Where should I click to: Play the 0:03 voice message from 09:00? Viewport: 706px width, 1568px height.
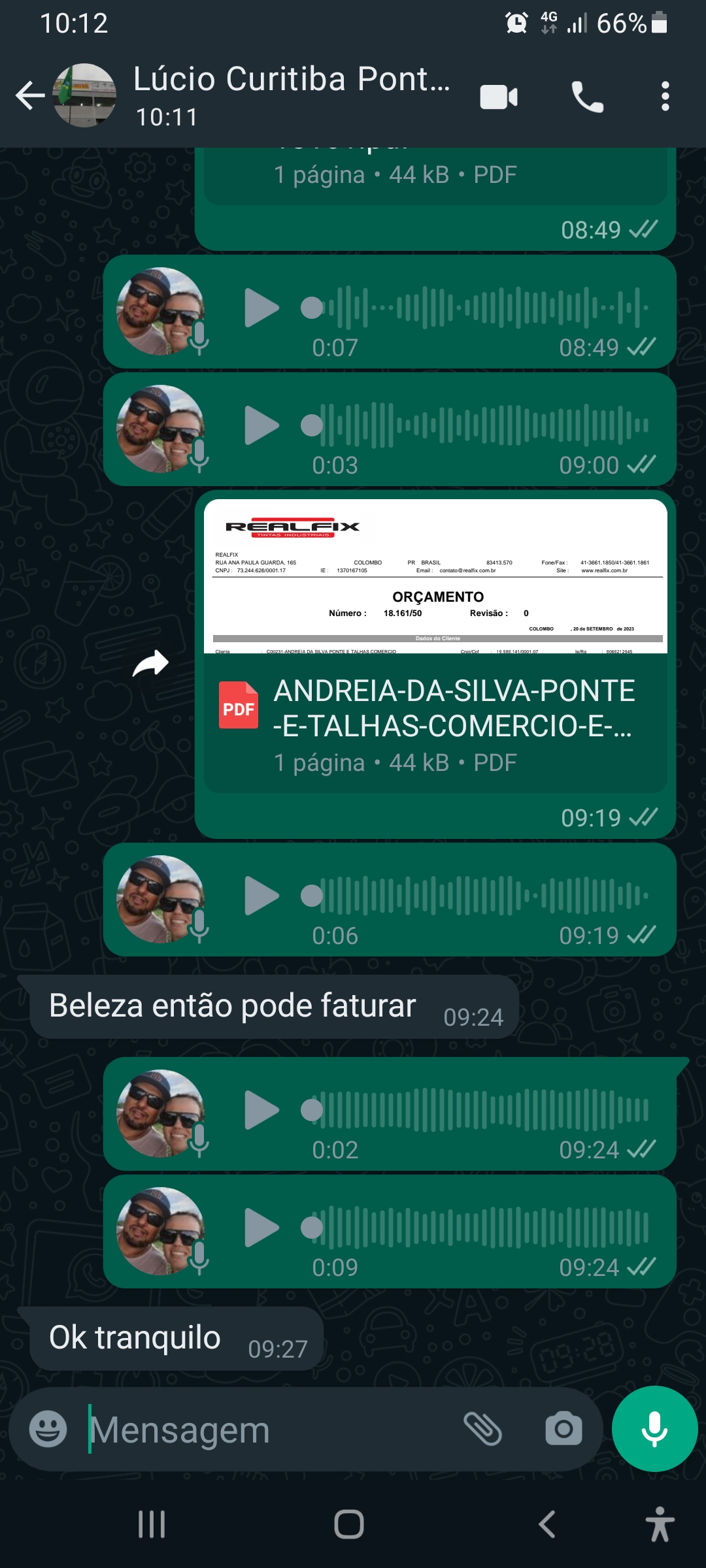(x=261, y=425)
